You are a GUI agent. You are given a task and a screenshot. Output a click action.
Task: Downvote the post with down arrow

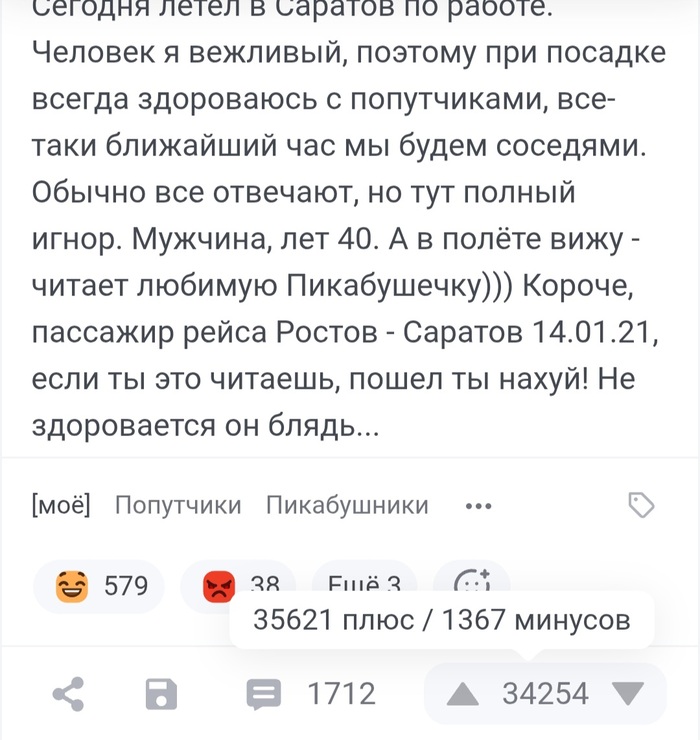(628, 693)
